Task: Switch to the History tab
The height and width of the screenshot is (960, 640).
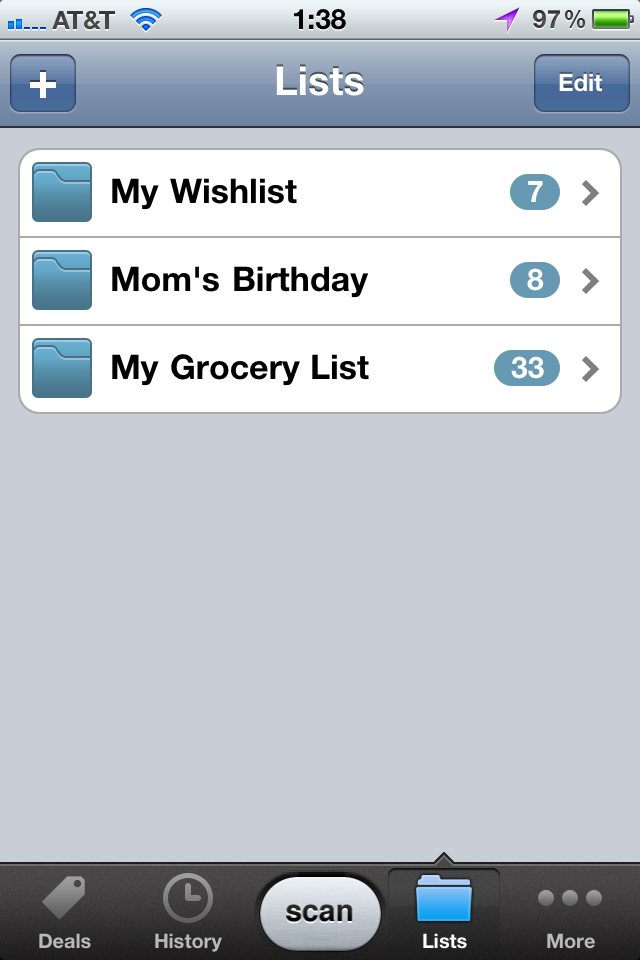Action: click(187, 912)
